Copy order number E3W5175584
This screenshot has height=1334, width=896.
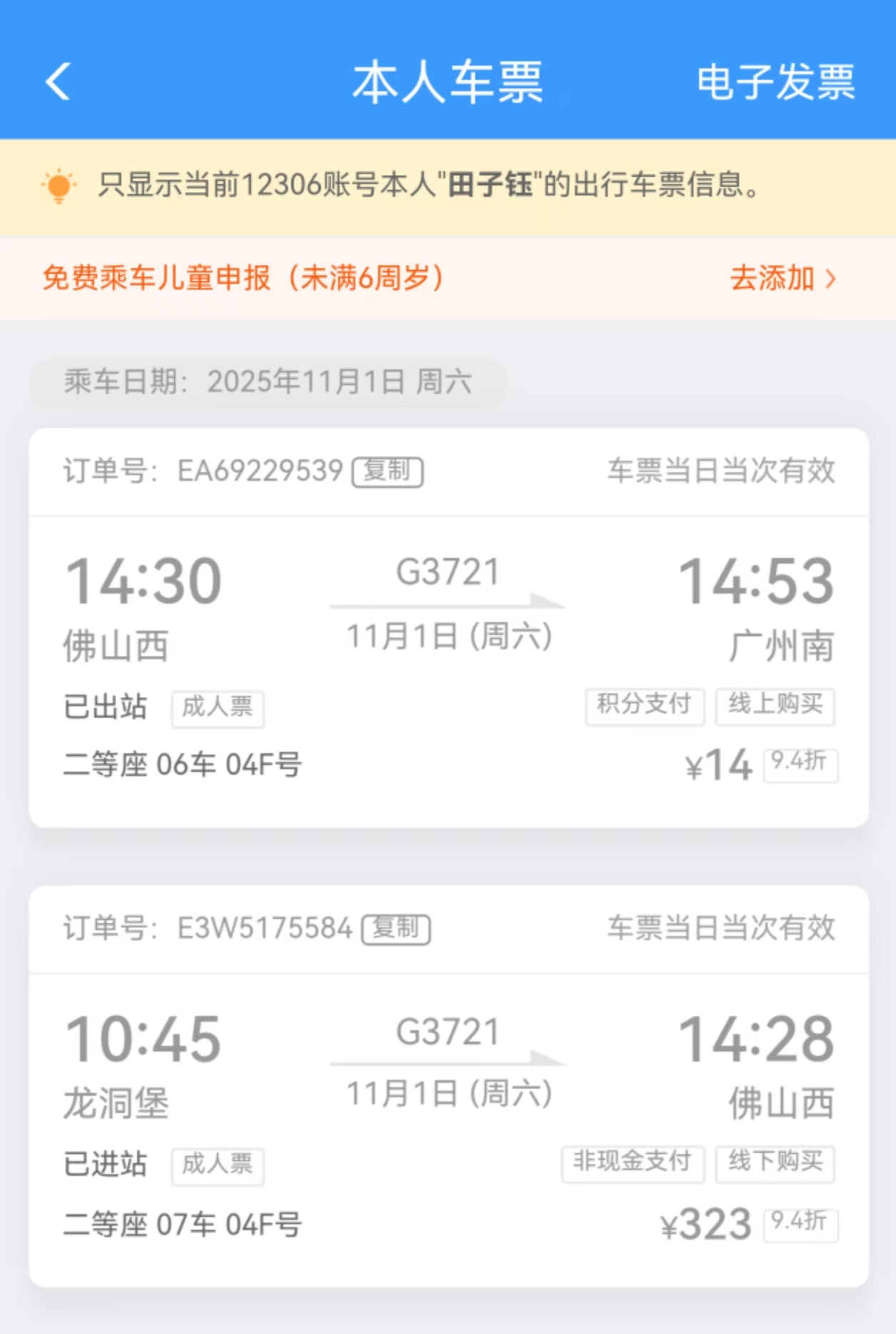(396, 929)
